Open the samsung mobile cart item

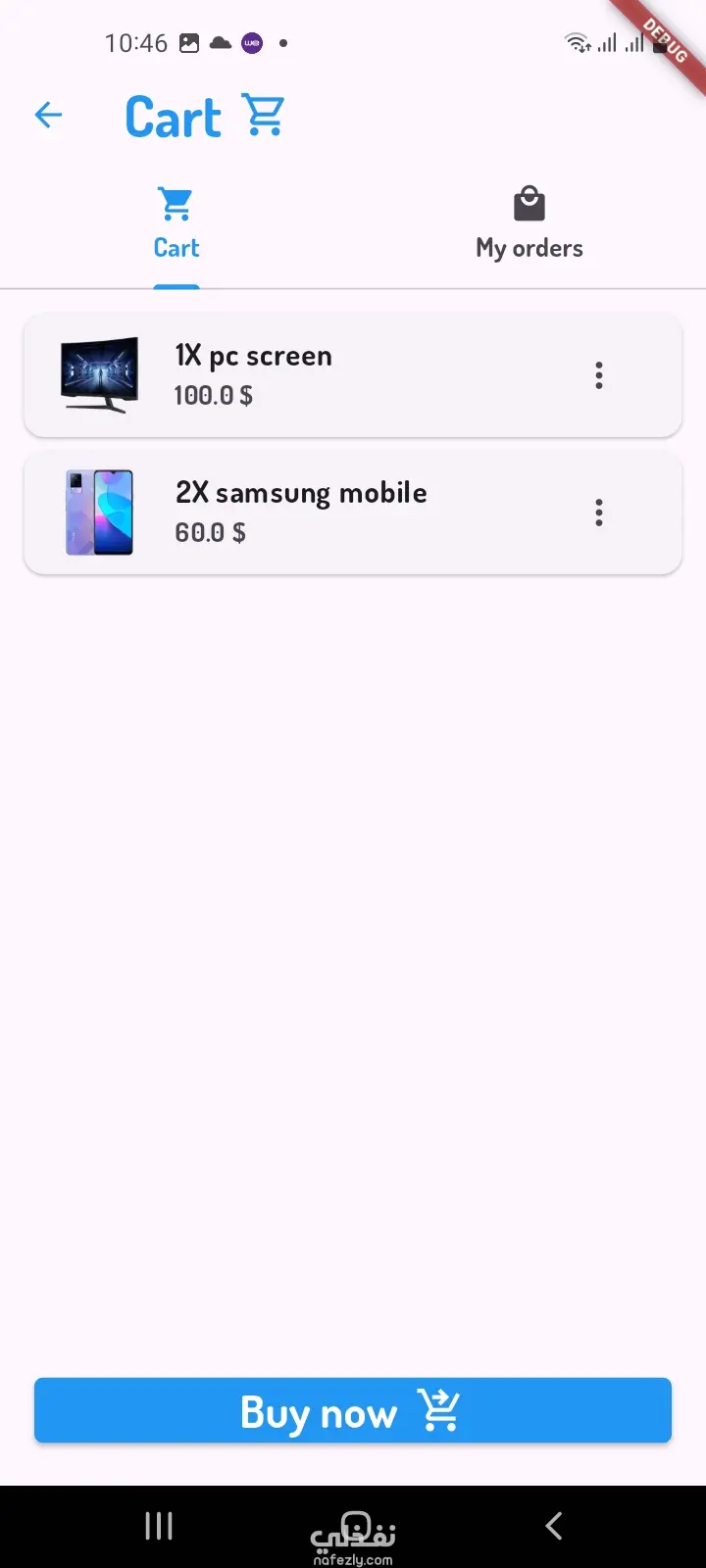[x=294, y=513]
